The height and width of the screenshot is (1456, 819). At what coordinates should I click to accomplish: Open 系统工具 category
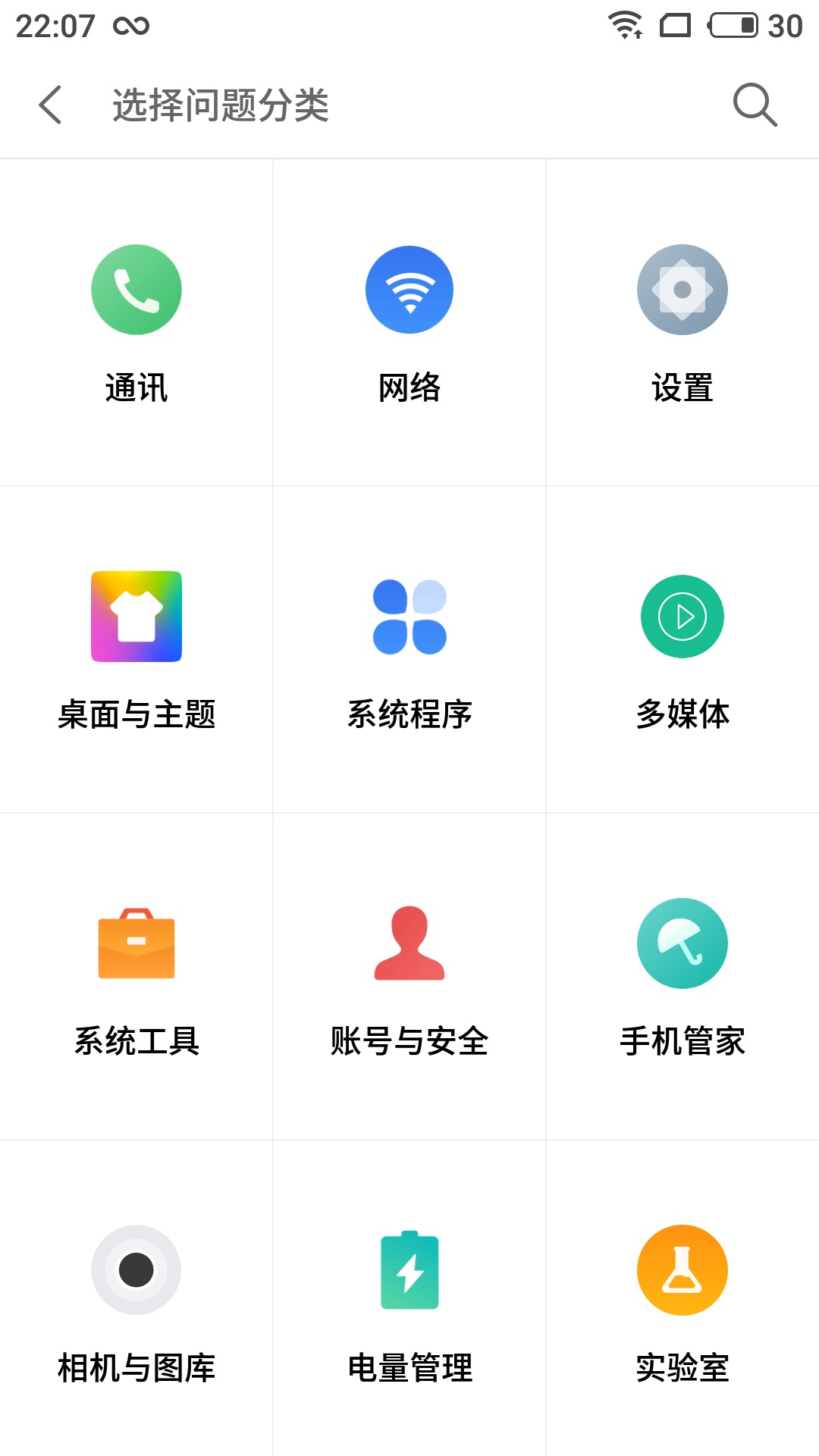pos(136,977)
